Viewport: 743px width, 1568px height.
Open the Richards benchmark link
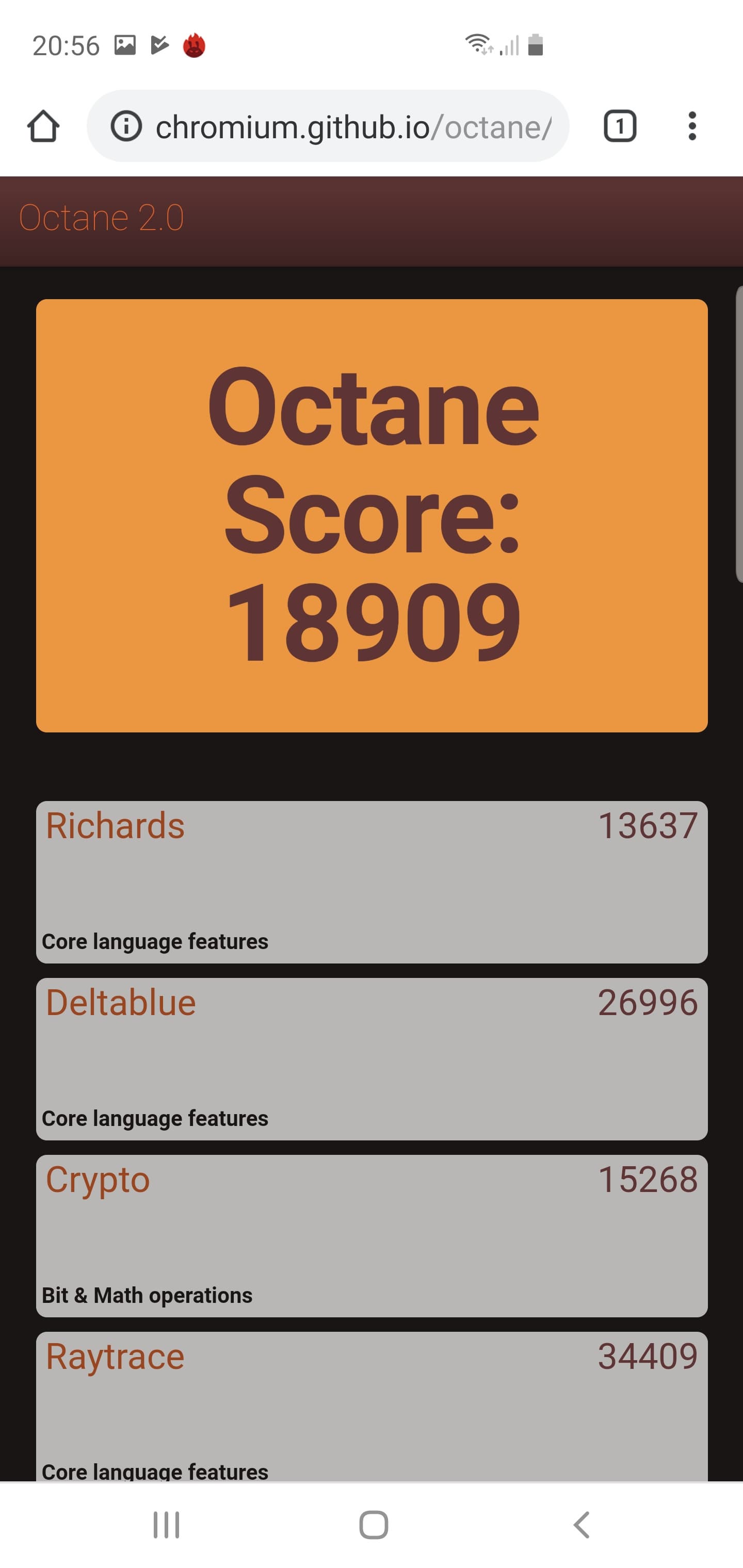[x=115, y=826]
